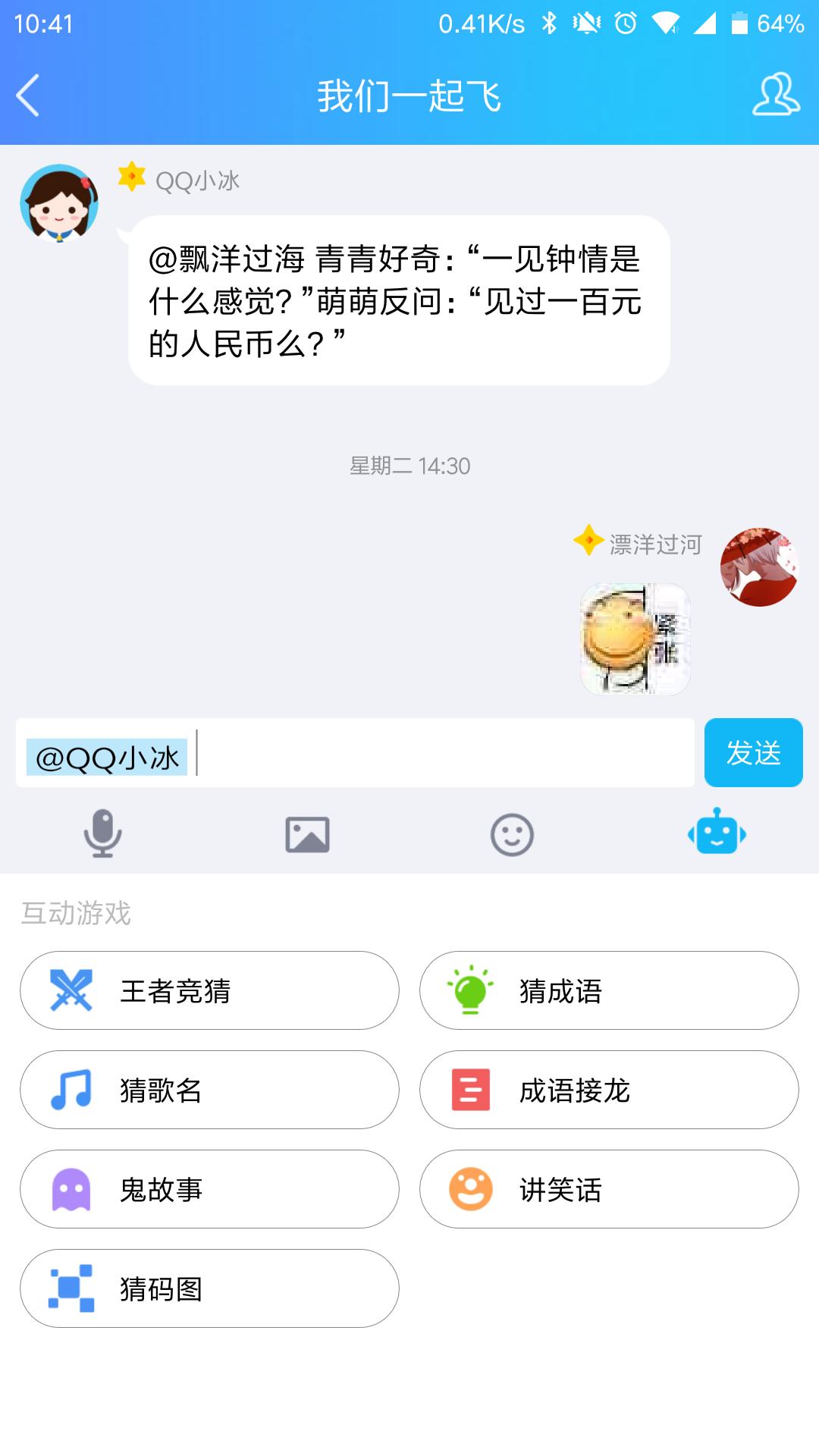Open the emoji face icon
The image size is (819, 1456).
[512, 834]
